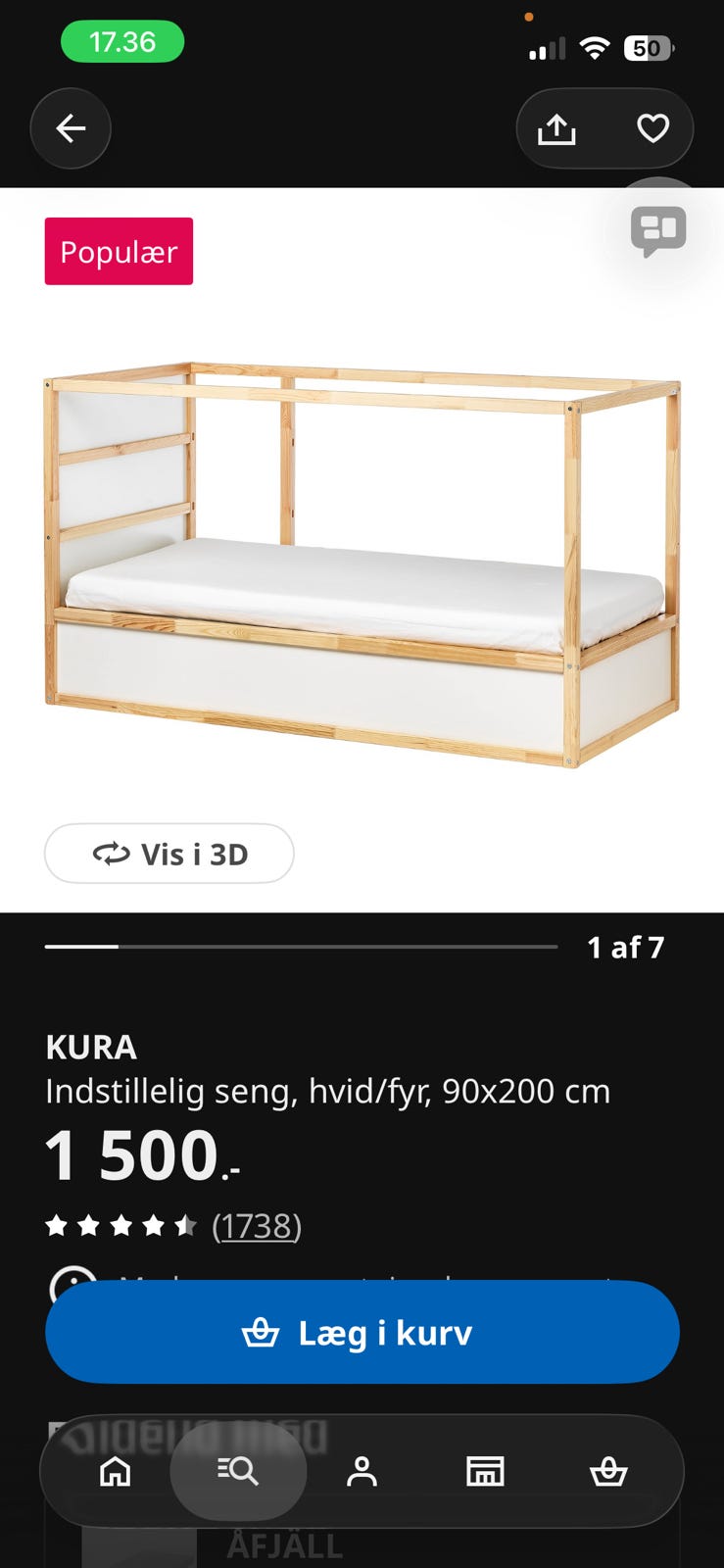Go to the home tab
Image resolution: width=724 pixels, height=1568 pixels.
click(x=116, y=1471)
